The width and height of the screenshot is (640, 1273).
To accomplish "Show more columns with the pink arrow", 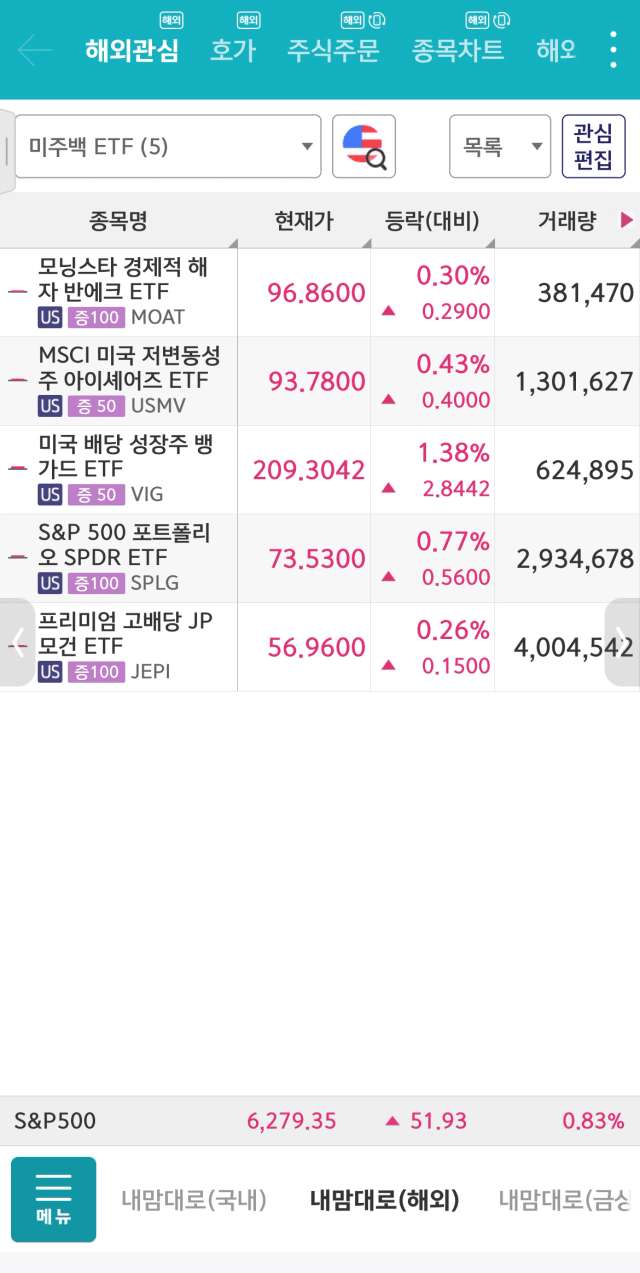I will click(627, 220).
